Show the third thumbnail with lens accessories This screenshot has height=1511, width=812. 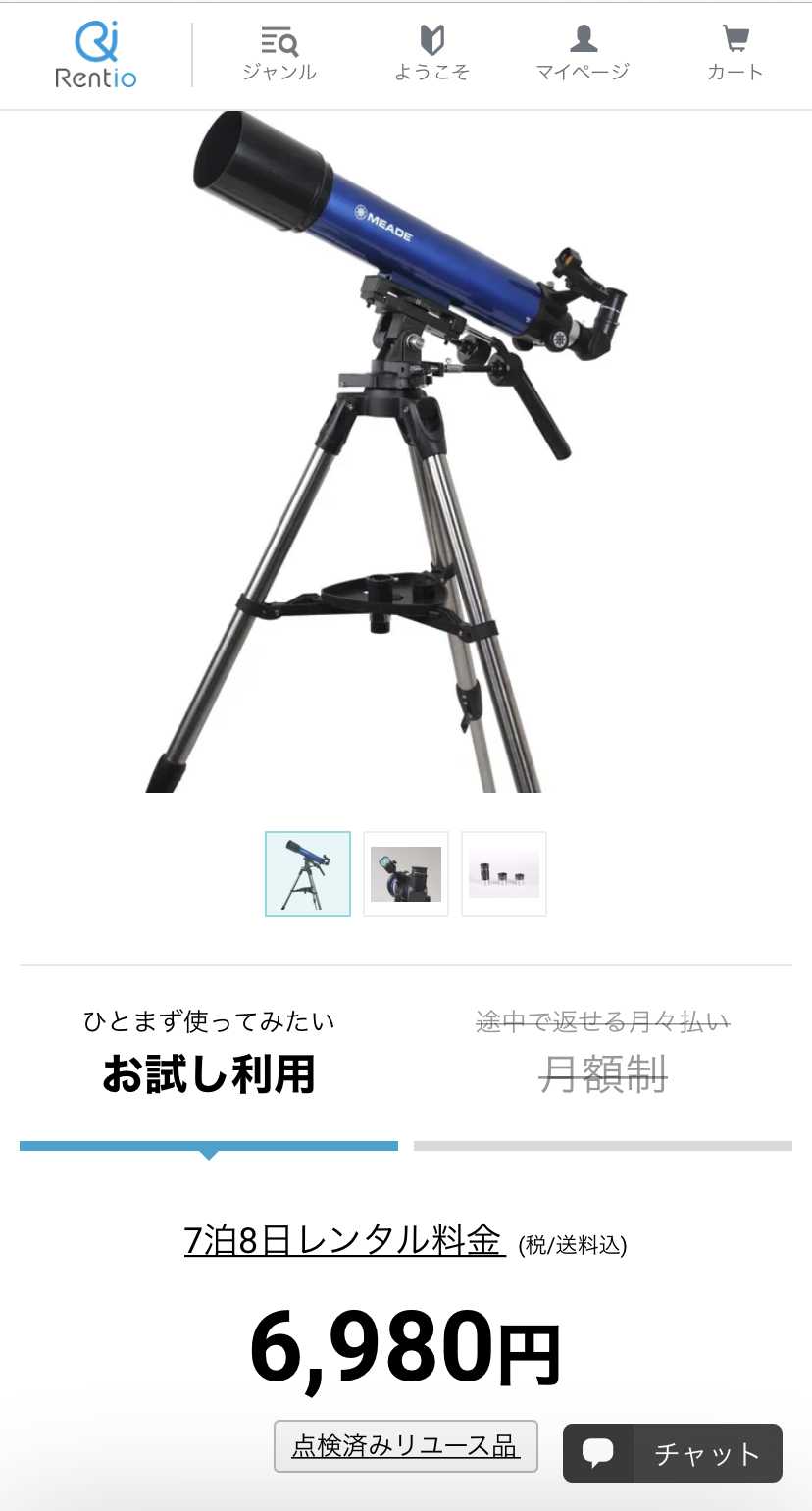click(504, 874)
